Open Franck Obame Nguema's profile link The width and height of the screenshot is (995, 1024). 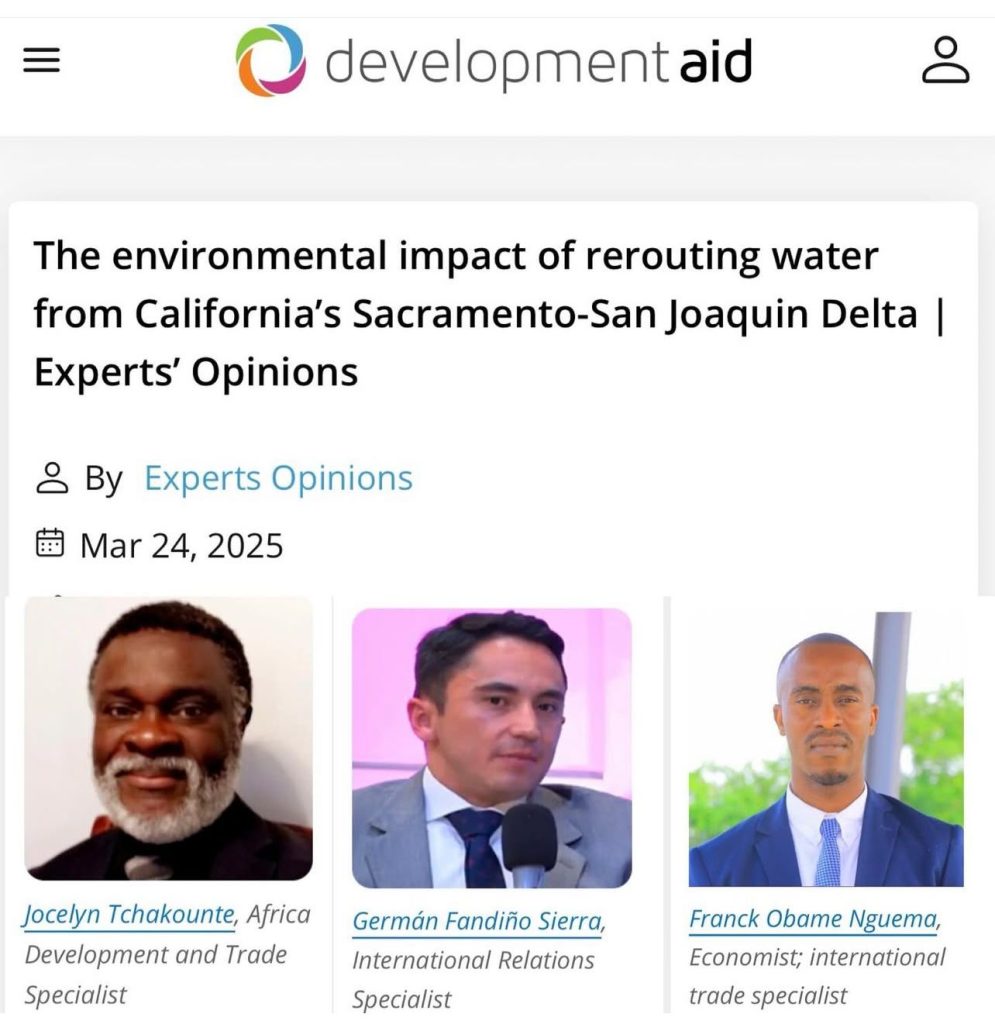coord(813,919)
